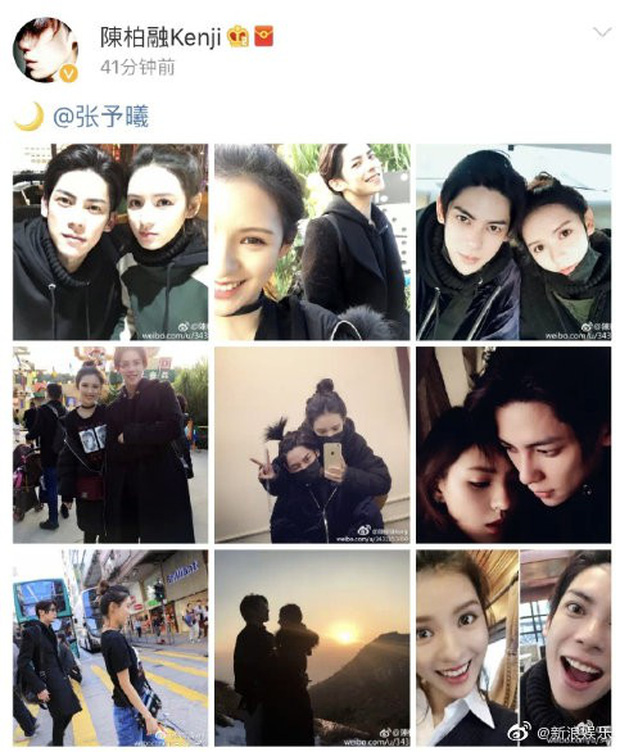View the selfie with the face mask
Screen dimensions: 620x752
[x=513, y=242]
